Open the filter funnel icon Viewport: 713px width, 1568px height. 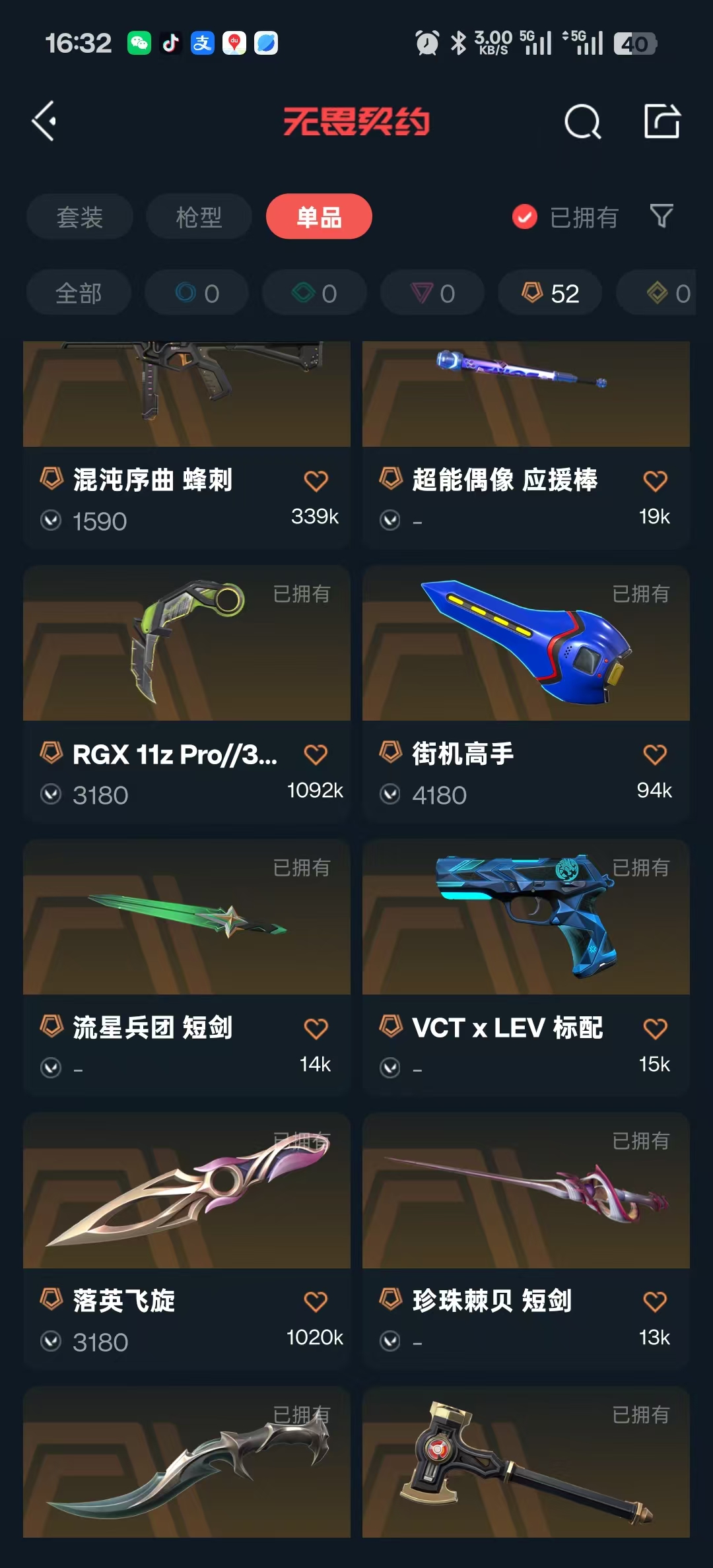point(662,216)
